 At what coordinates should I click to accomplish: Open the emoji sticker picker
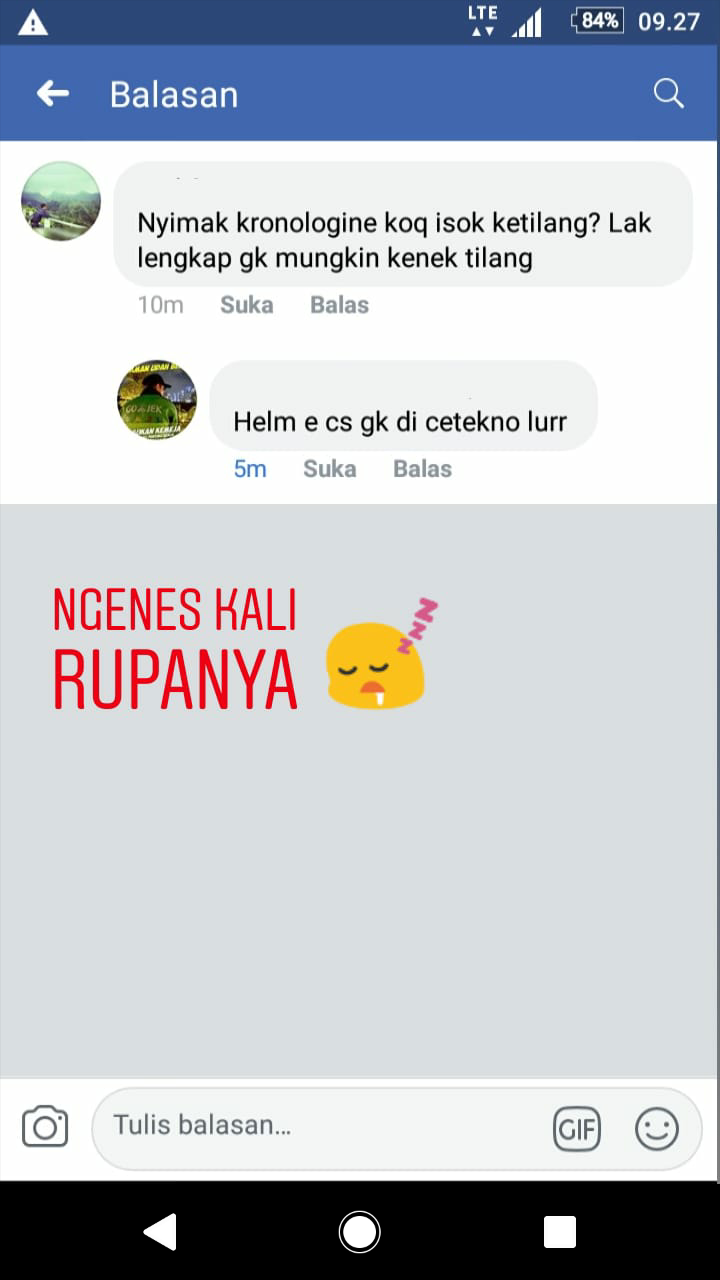pos(657,1130)
